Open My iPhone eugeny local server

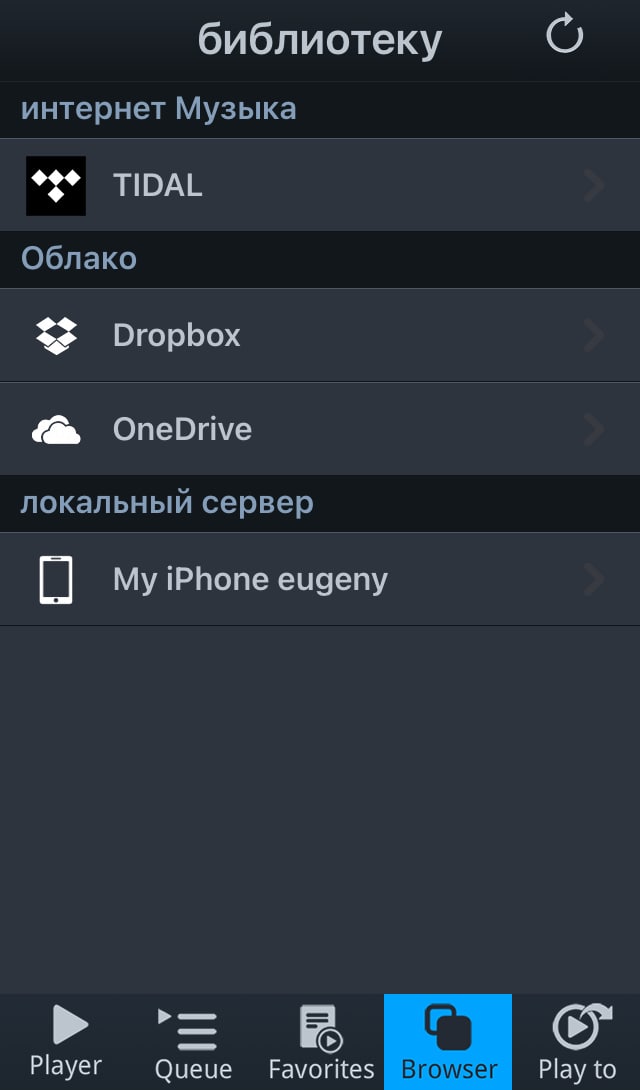point(320,579)
